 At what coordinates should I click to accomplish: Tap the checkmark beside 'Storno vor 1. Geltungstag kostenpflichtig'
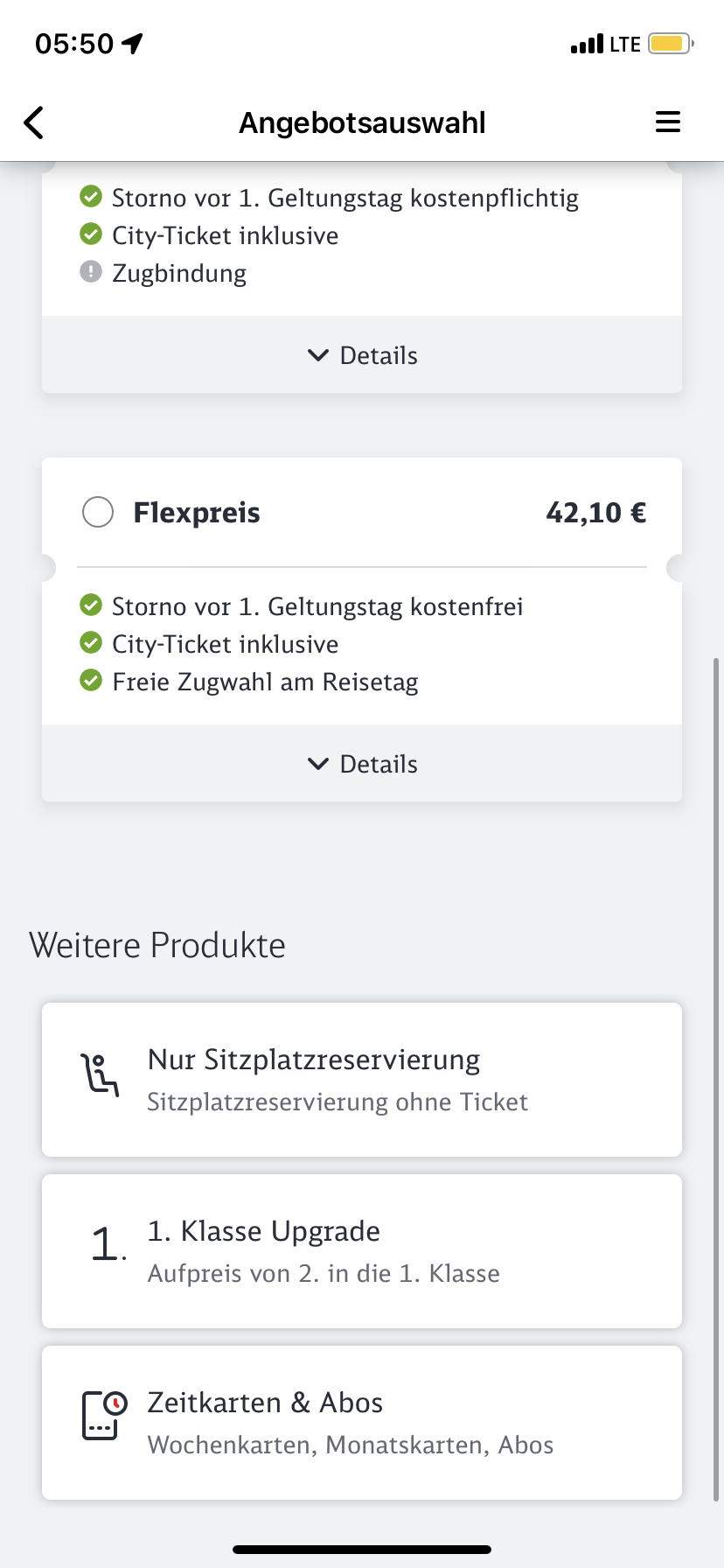(x=91, y=196)
